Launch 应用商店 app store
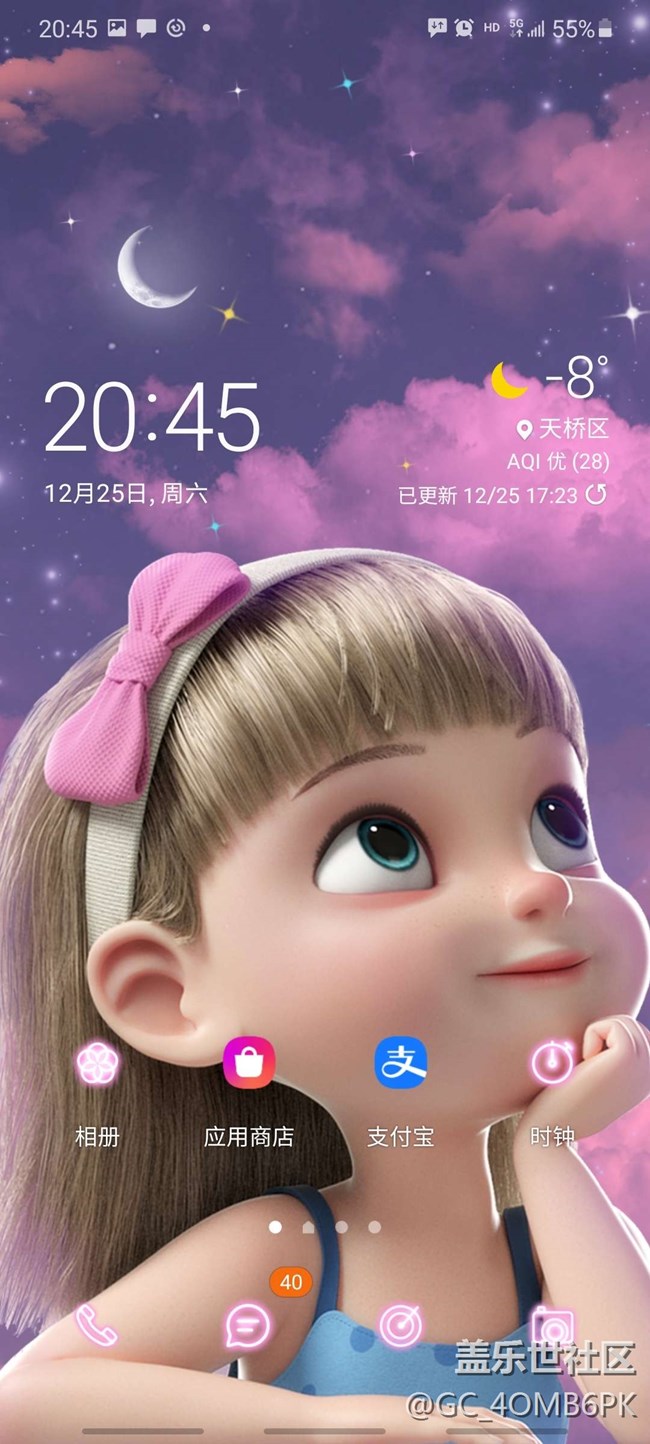Image resolution: width=650 pixels, height=1444 pixels. click(x=249, y=1063)
